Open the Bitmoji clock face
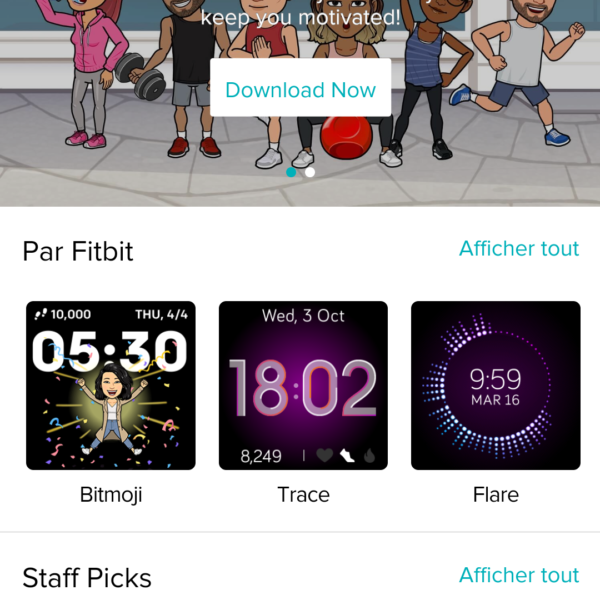The image size is (600, 600). tap(110, 385)
